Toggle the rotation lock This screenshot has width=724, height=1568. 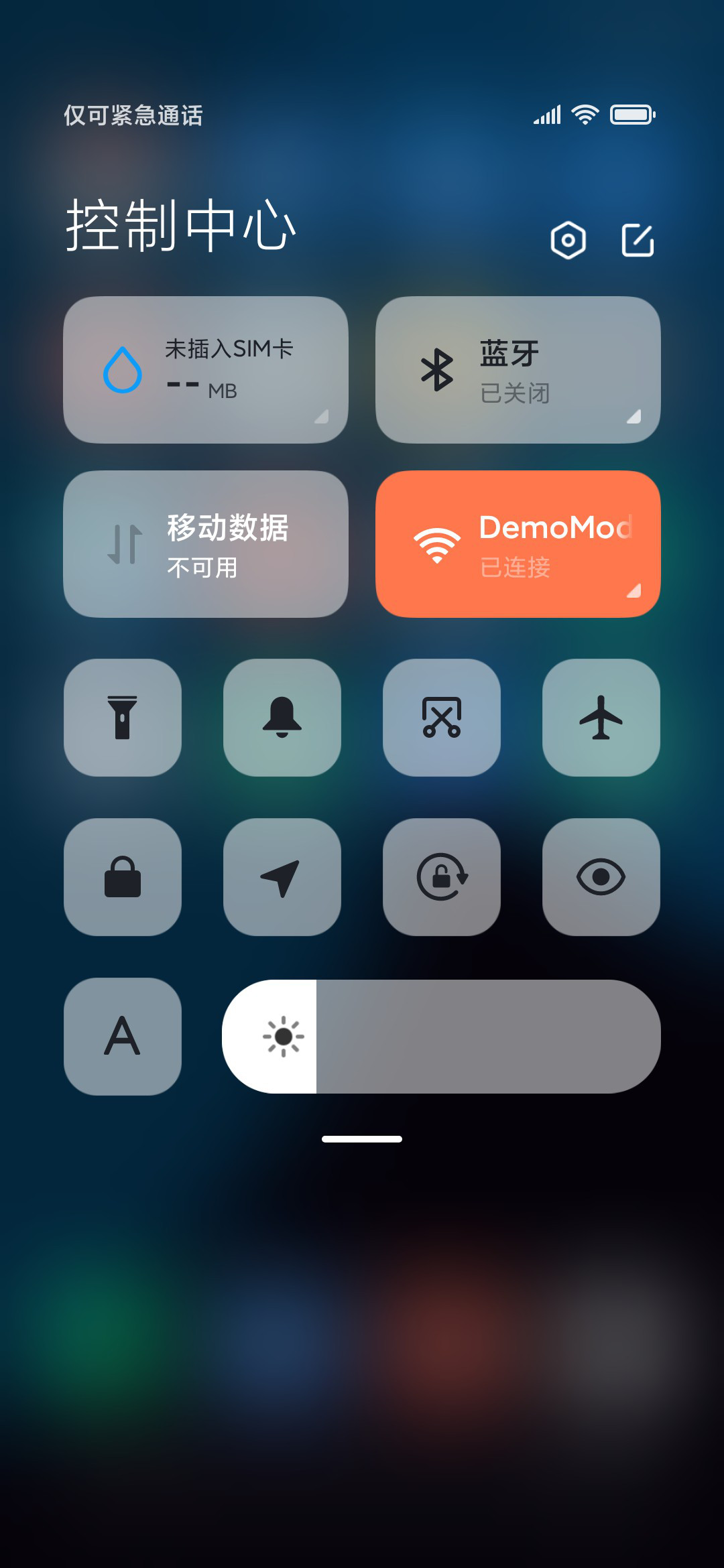(x=442, y=877)
